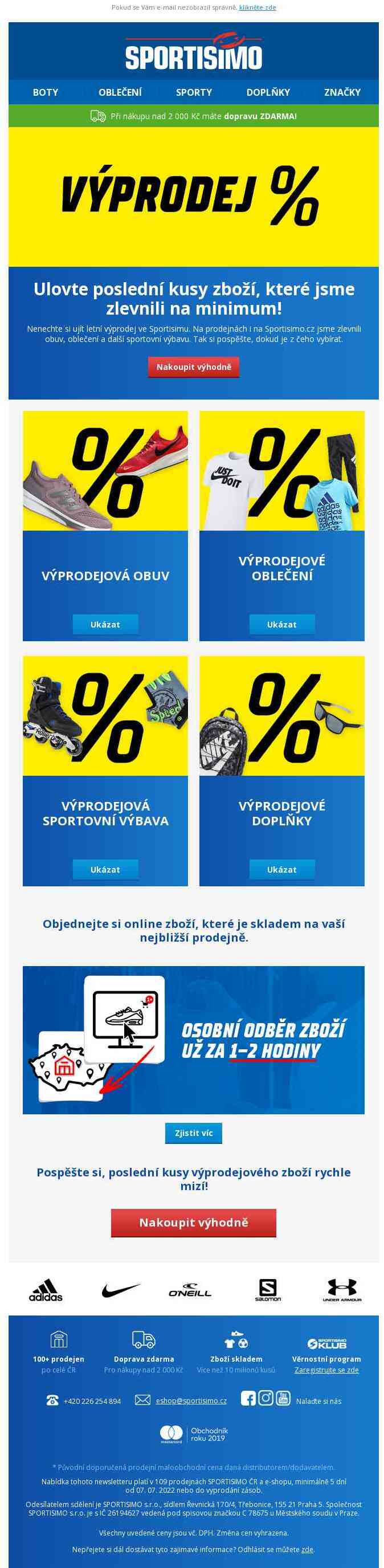384x1568 pixels.
Task: Browse the ZNAČKY section
Action: point(342,92)
